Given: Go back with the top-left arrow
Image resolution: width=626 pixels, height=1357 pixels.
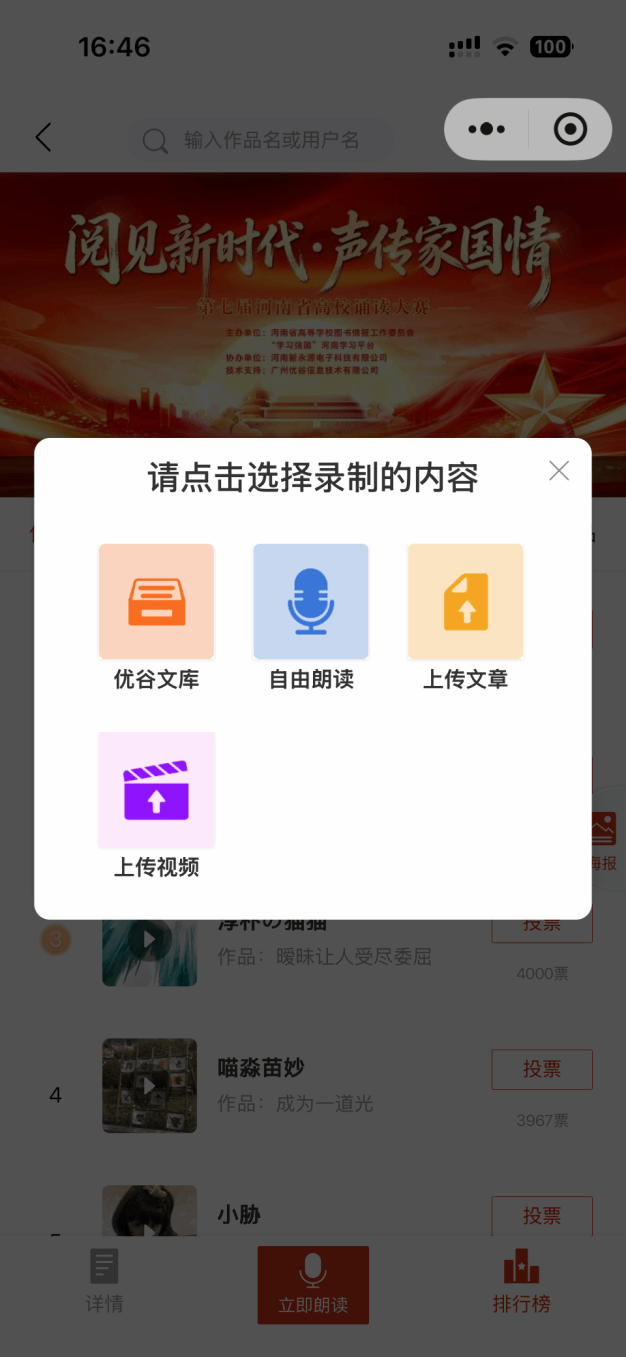Looking at the screenshot, I should 43,137.
